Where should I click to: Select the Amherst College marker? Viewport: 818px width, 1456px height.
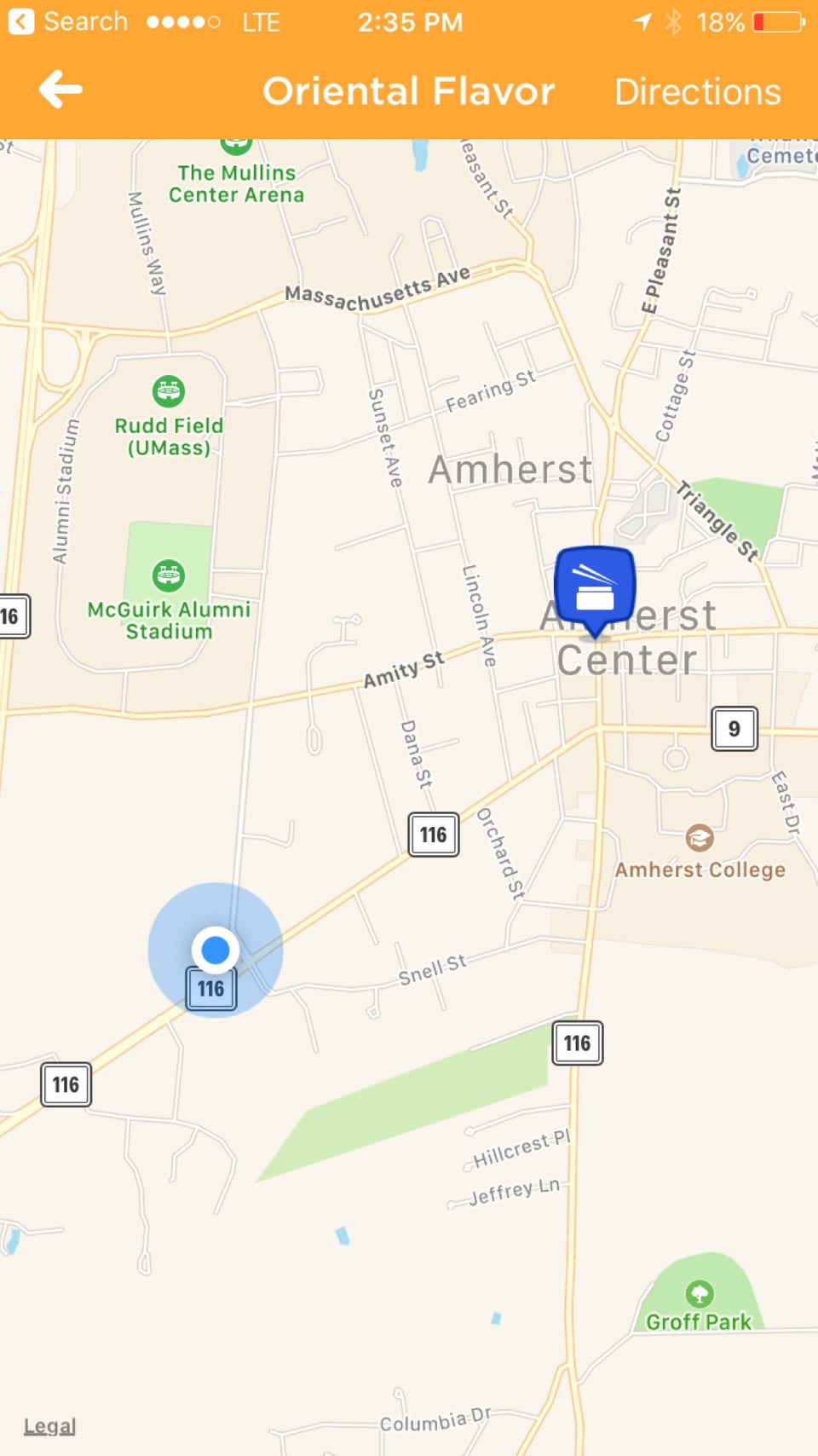pos(700,838)
